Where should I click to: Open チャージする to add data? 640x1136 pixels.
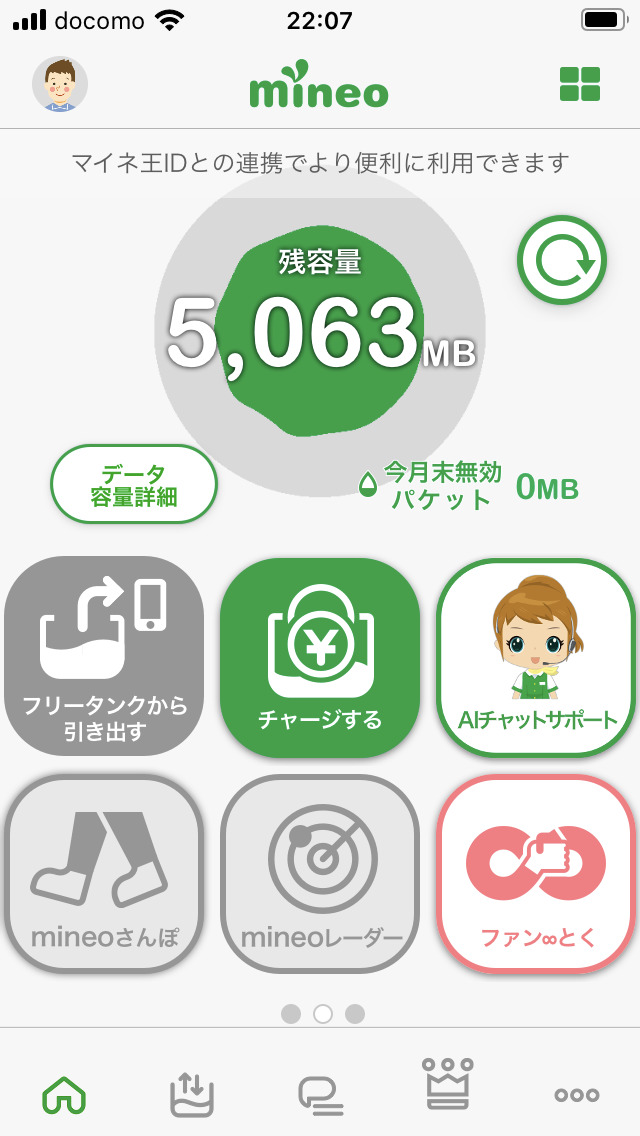320,656
